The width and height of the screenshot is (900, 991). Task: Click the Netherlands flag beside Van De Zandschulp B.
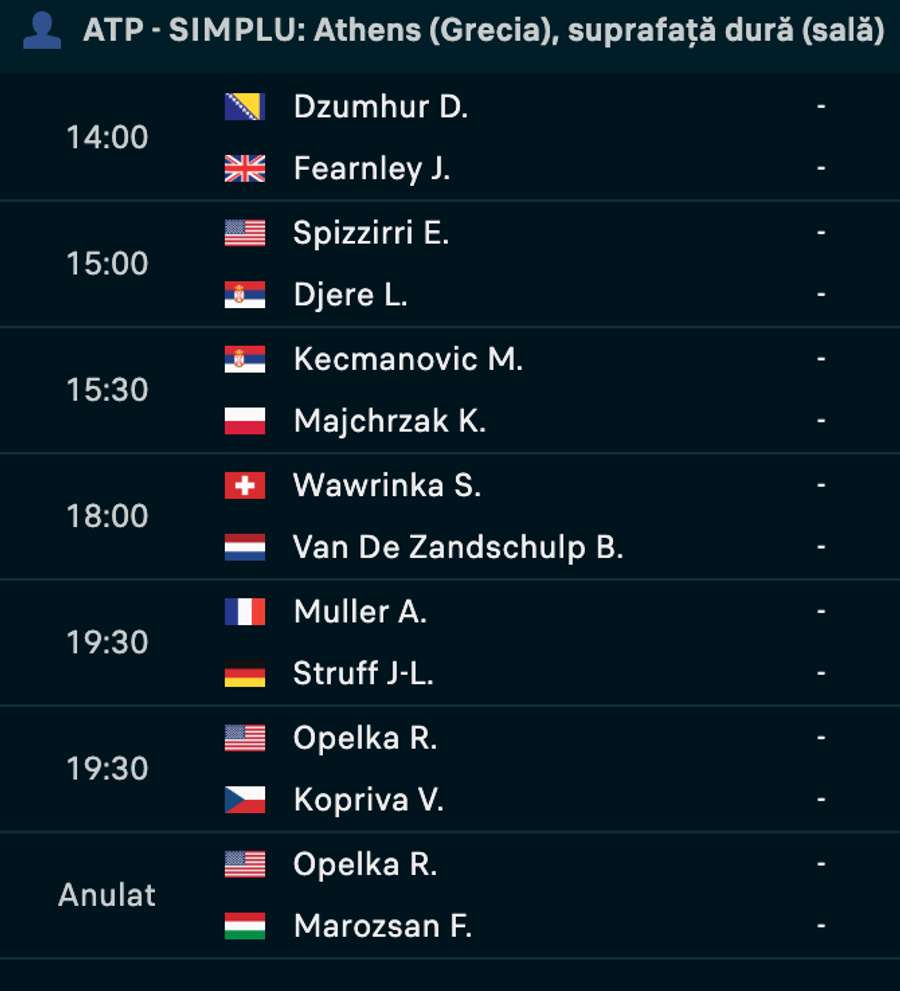(x=243, y=548)
